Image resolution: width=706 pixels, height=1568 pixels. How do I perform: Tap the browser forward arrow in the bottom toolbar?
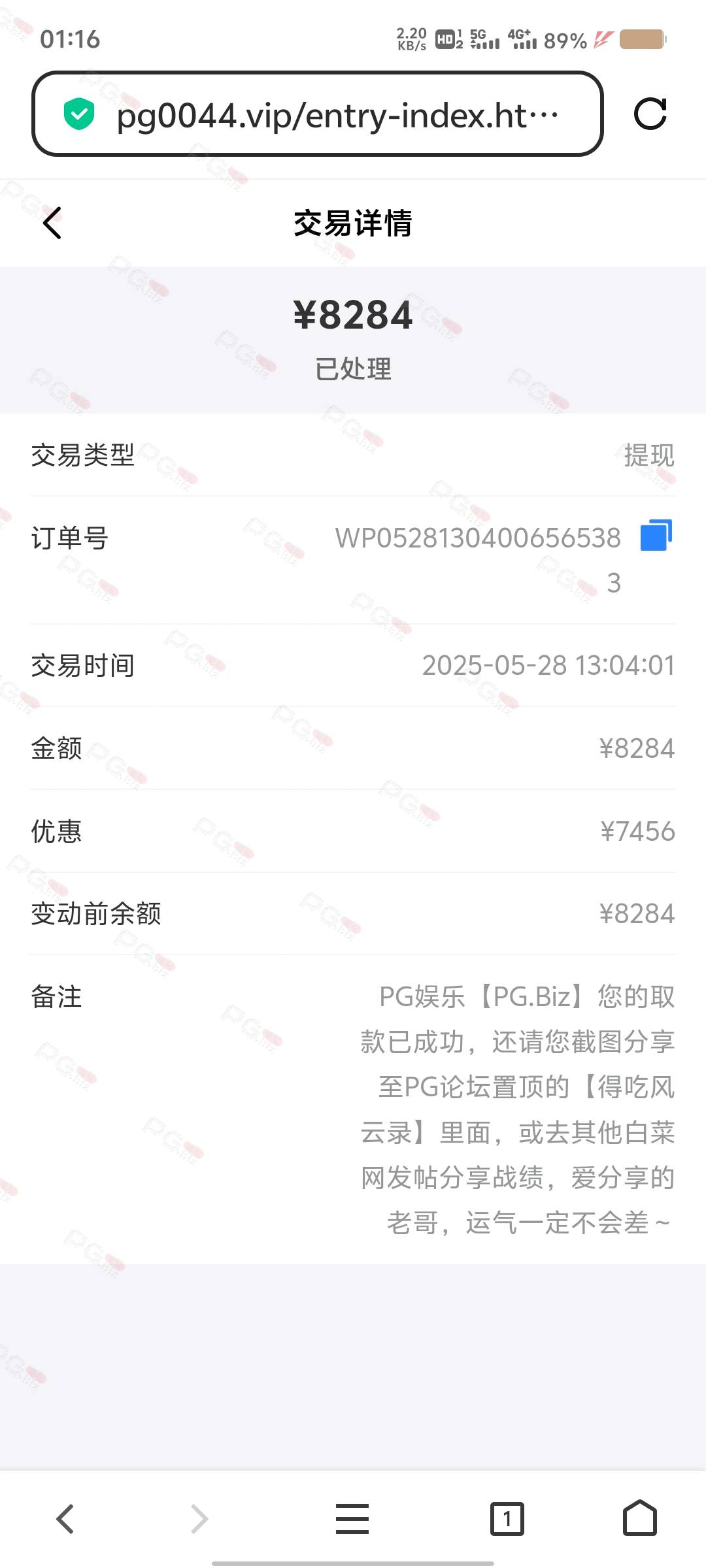(x=199, y=1518)
